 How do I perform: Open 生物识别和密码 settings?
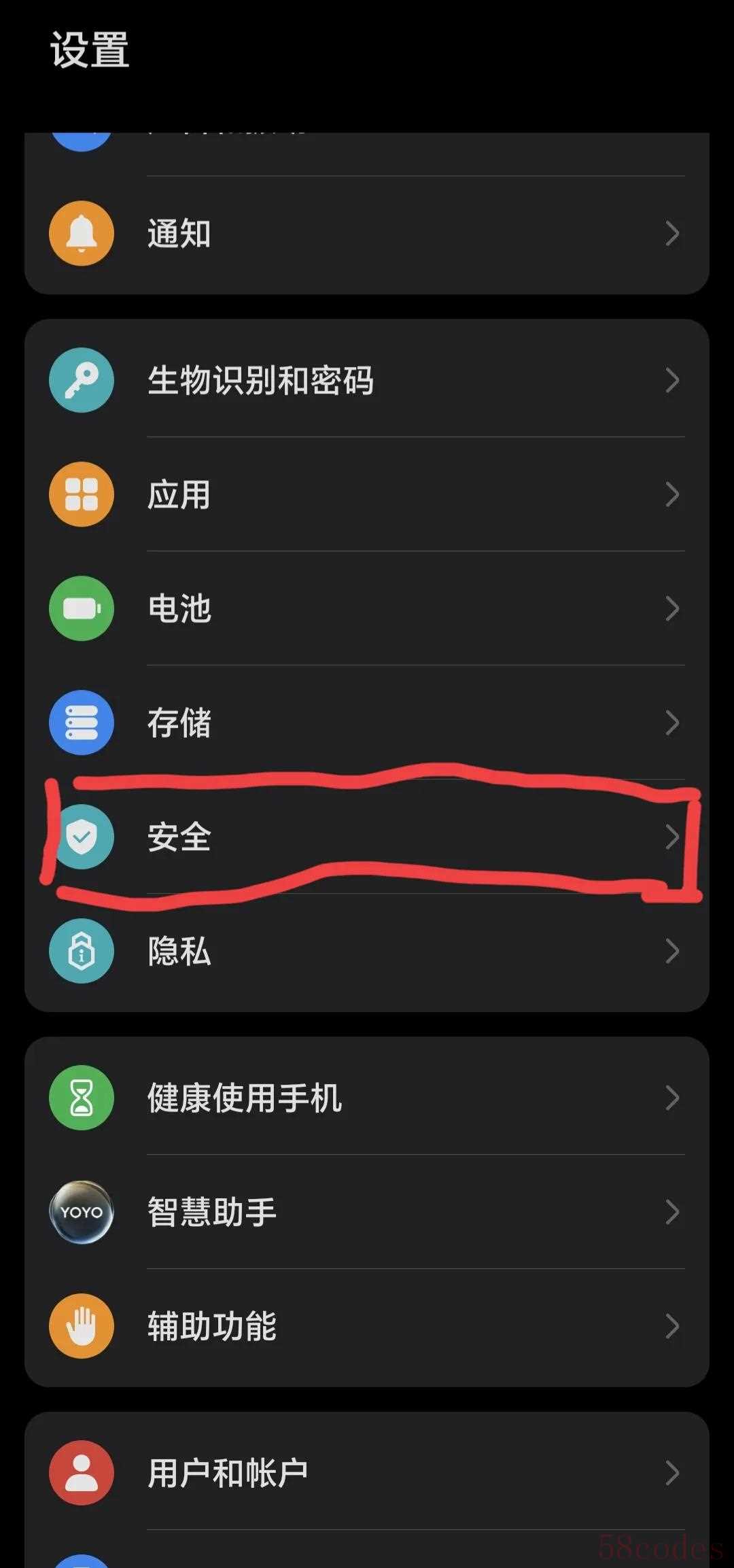click(x=367, y=380)
